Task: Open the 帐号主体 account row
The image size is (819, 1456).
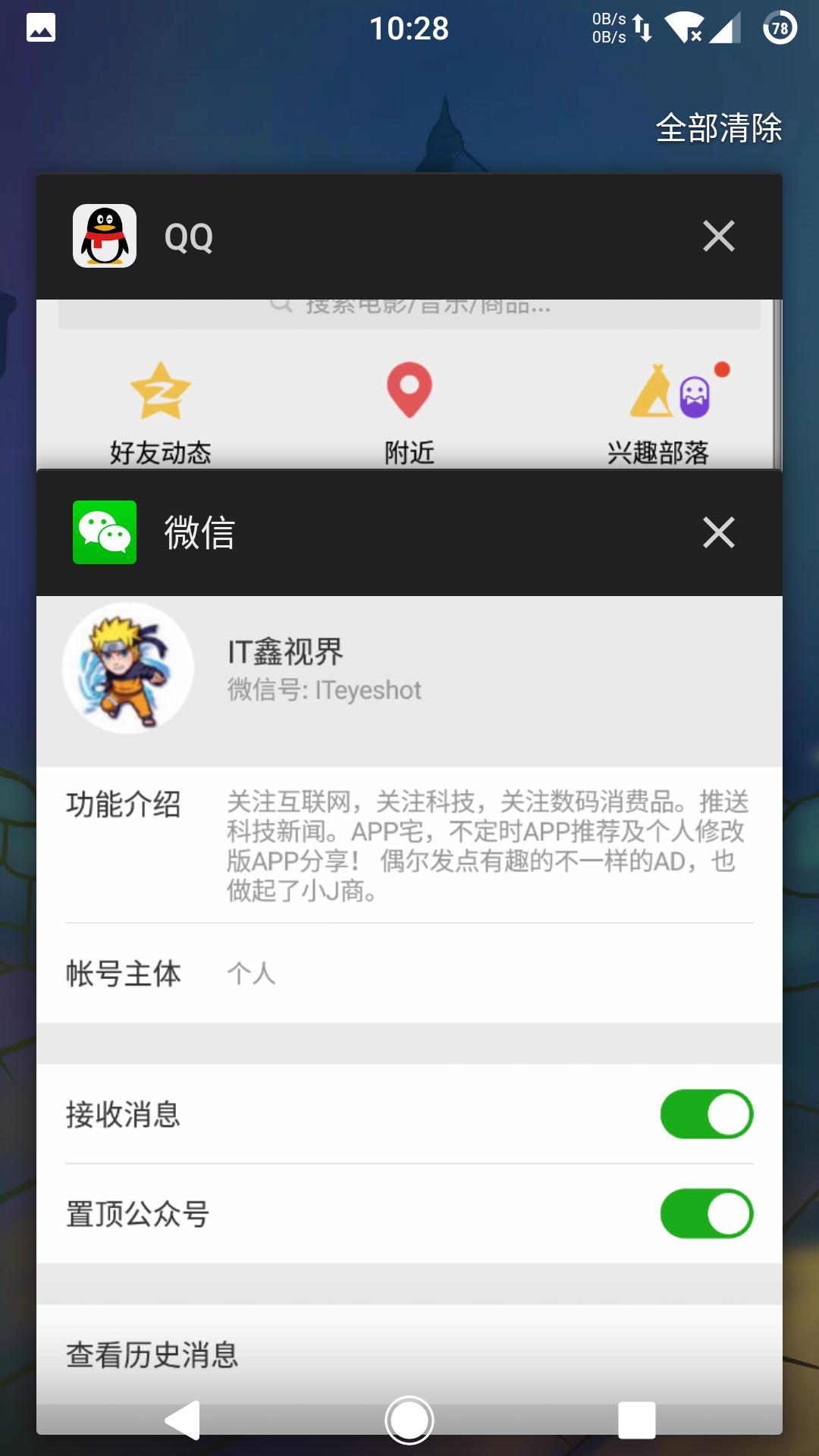Action: point(409,974)
